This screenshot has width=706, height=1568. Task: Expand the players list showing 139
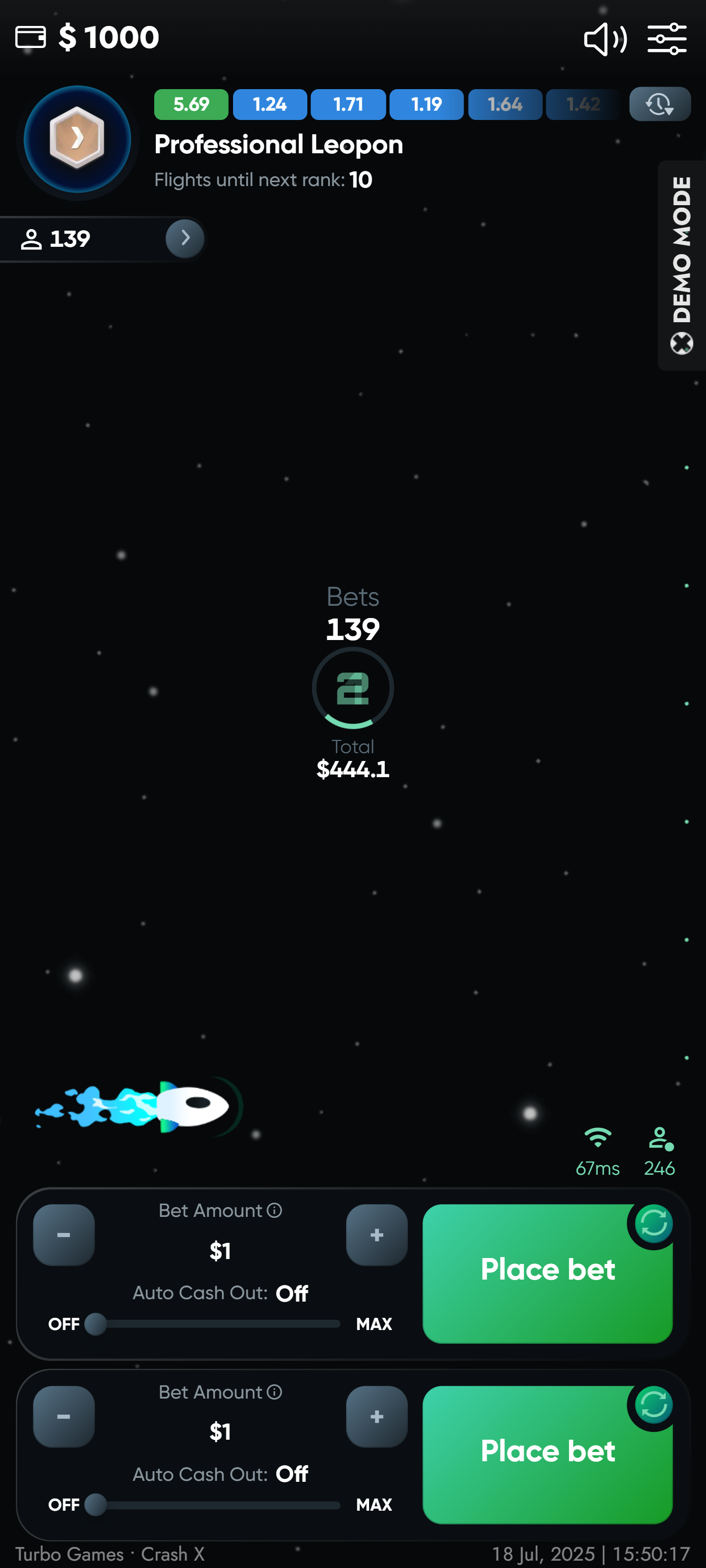[x=185, y=238]
